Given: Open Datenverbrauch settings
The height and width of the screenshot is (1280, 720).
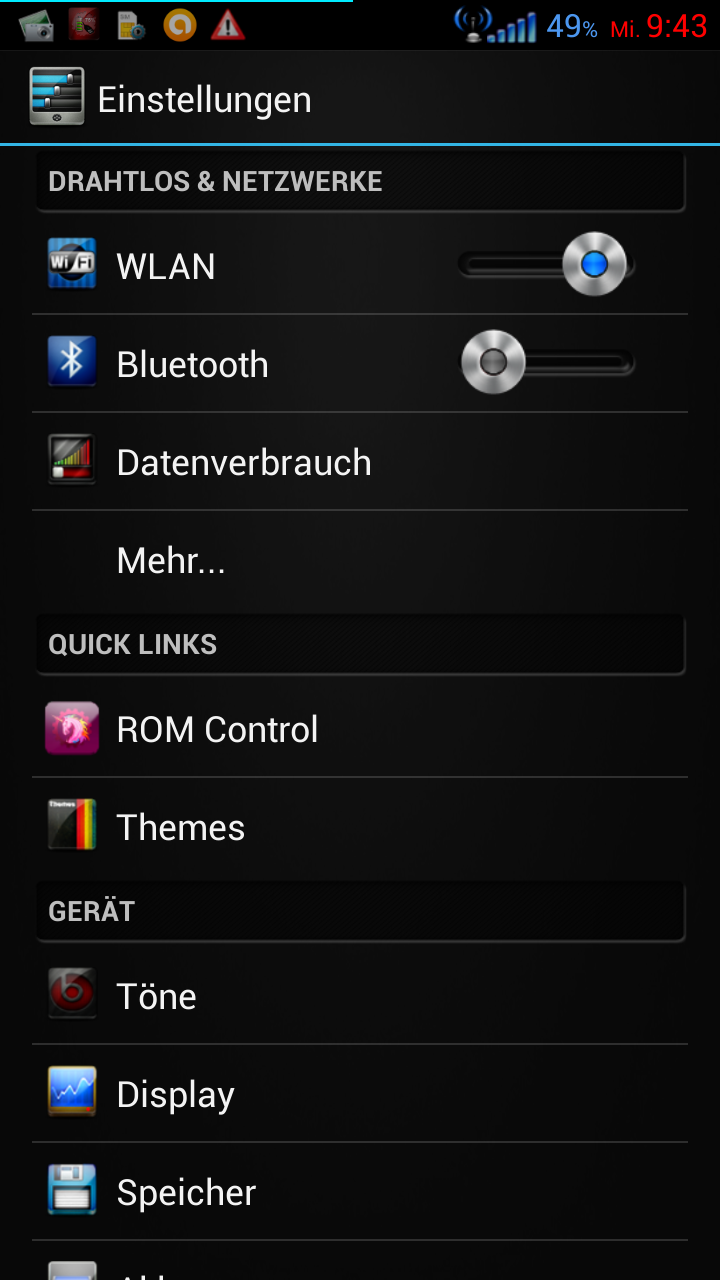Looking at the screenshot, I should click(x=360, y=462).
